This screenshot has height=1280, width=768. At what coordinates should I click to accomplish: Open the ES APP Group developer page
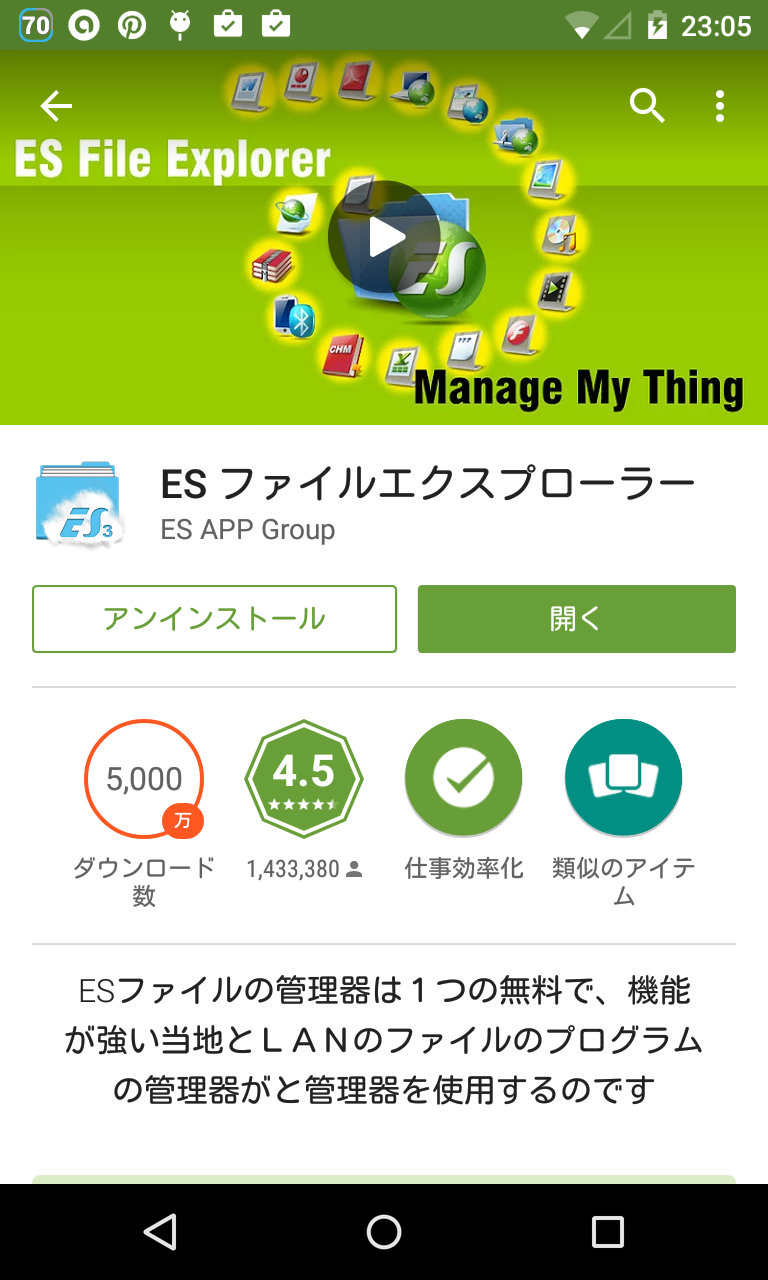click(247, 530)
